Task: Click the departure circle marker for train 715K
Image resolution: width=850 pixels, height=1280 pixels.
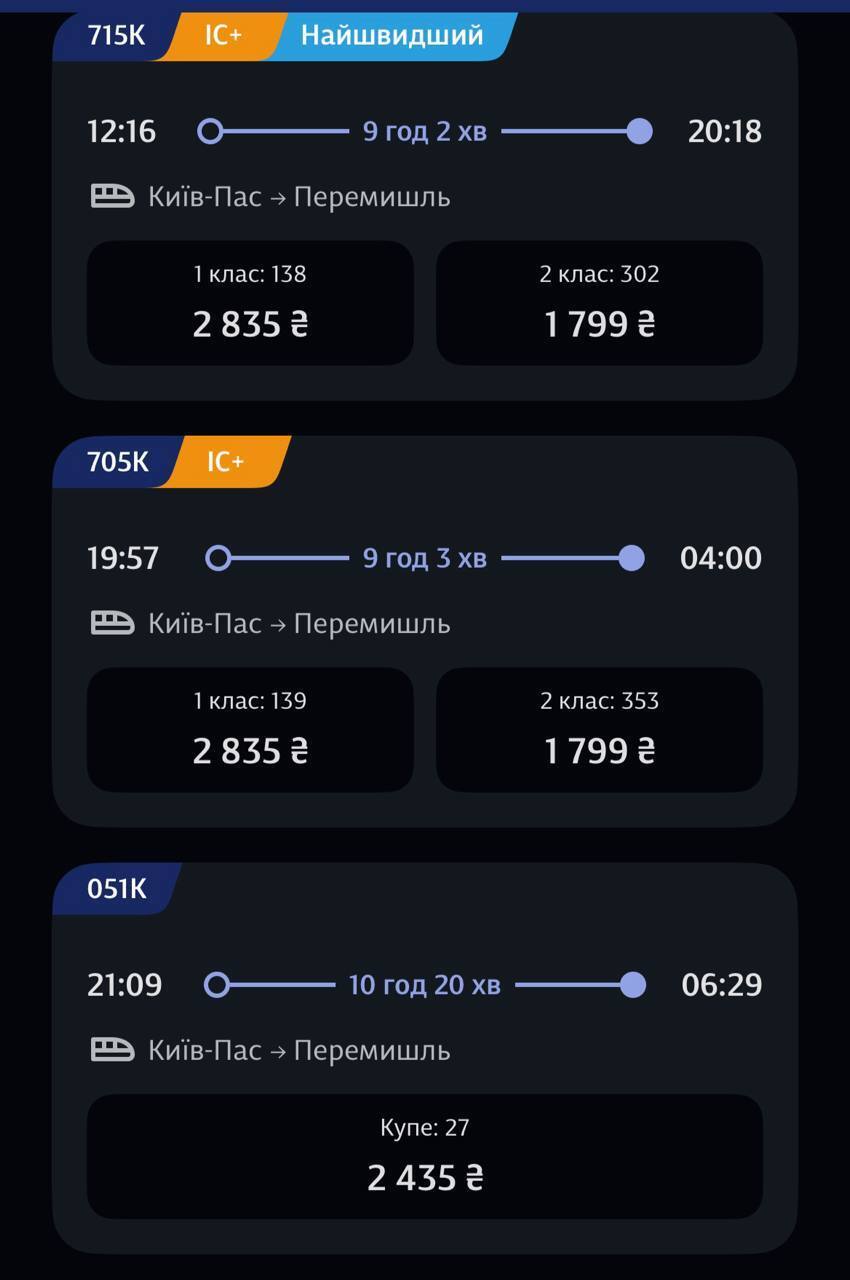Action: [x=211, y=130]
